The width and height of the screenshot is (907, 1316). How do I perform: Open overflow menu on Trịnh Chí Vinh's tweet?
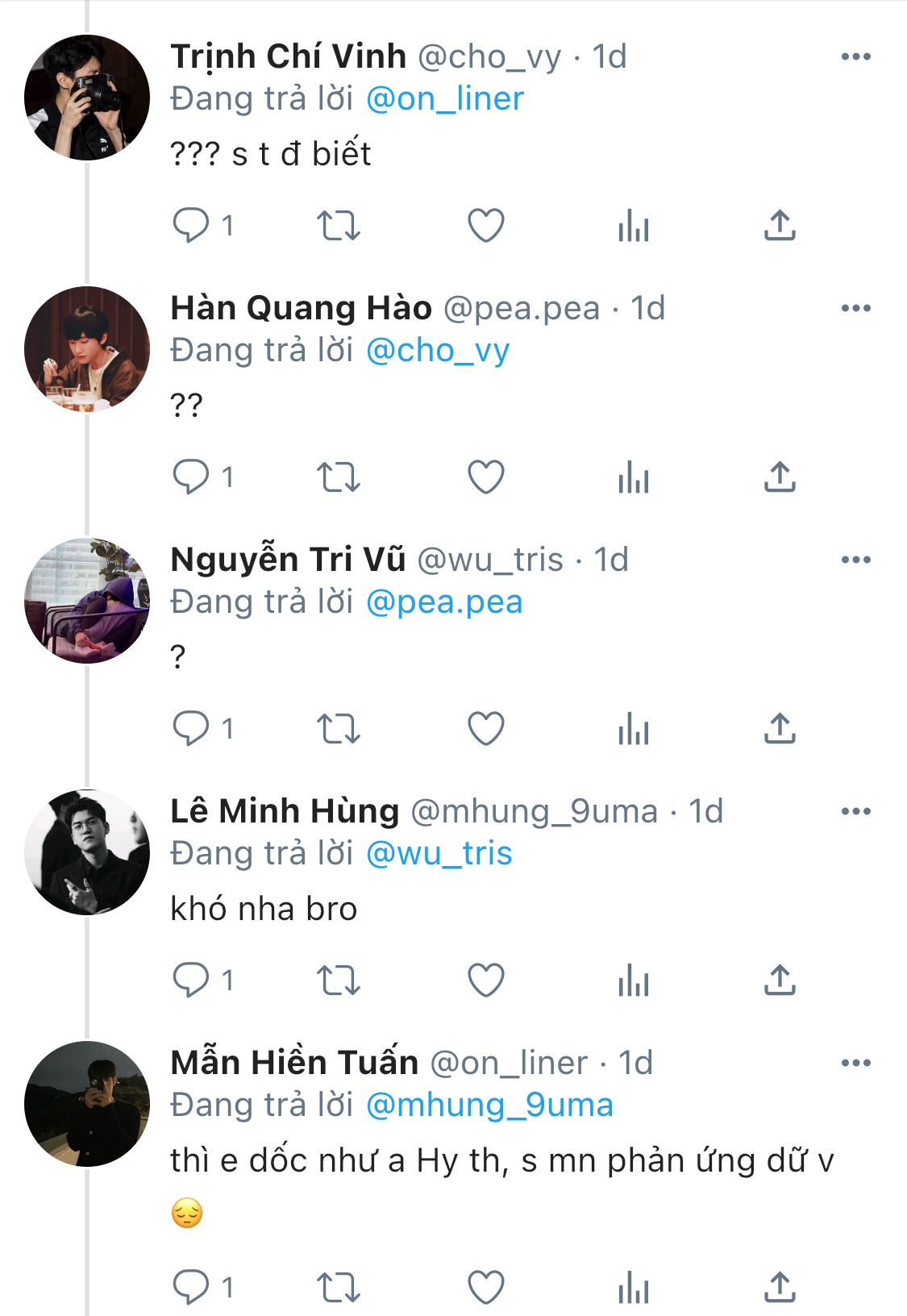pos(855,56)
